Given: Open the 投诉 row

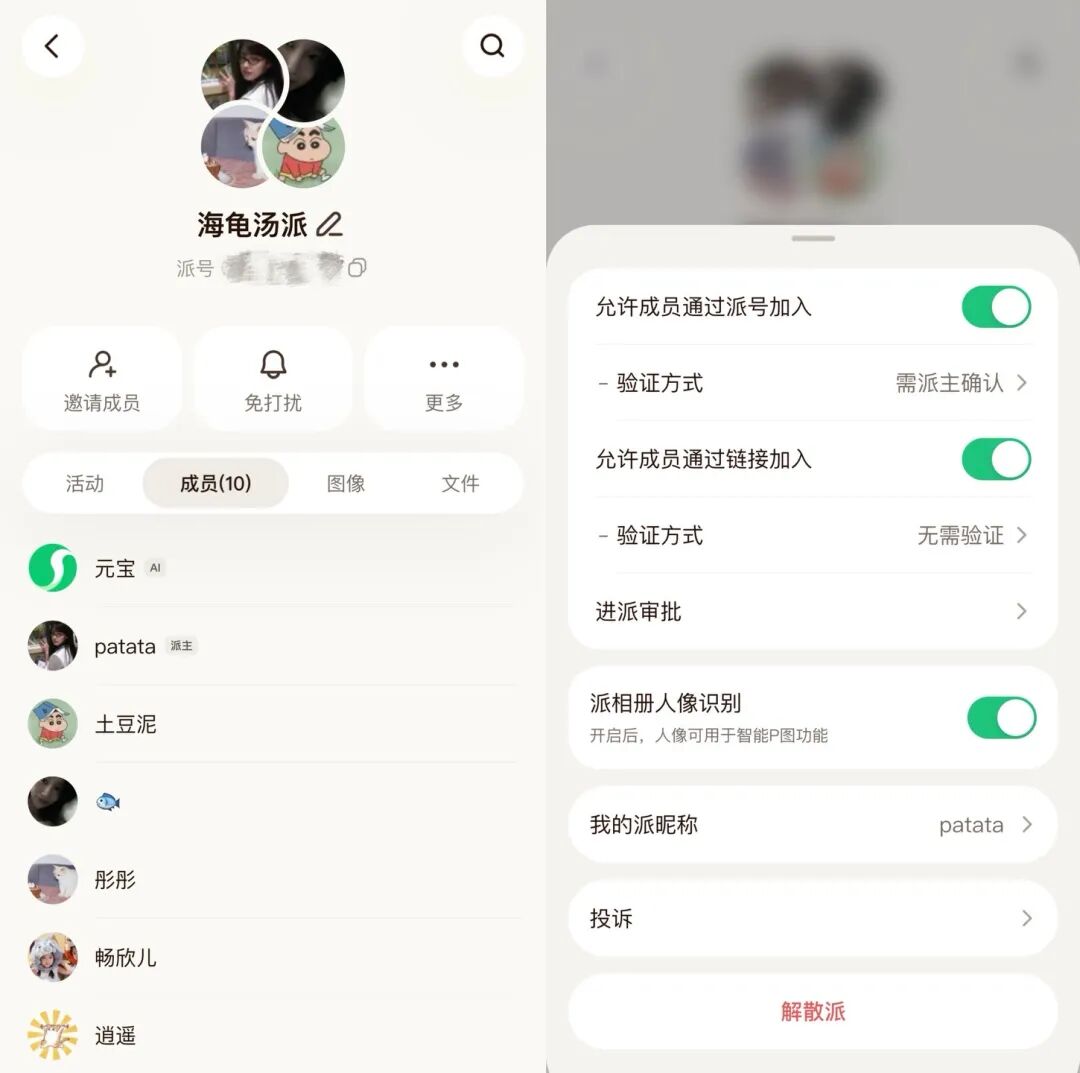Looking at the screenshot, I should point(812,918).
